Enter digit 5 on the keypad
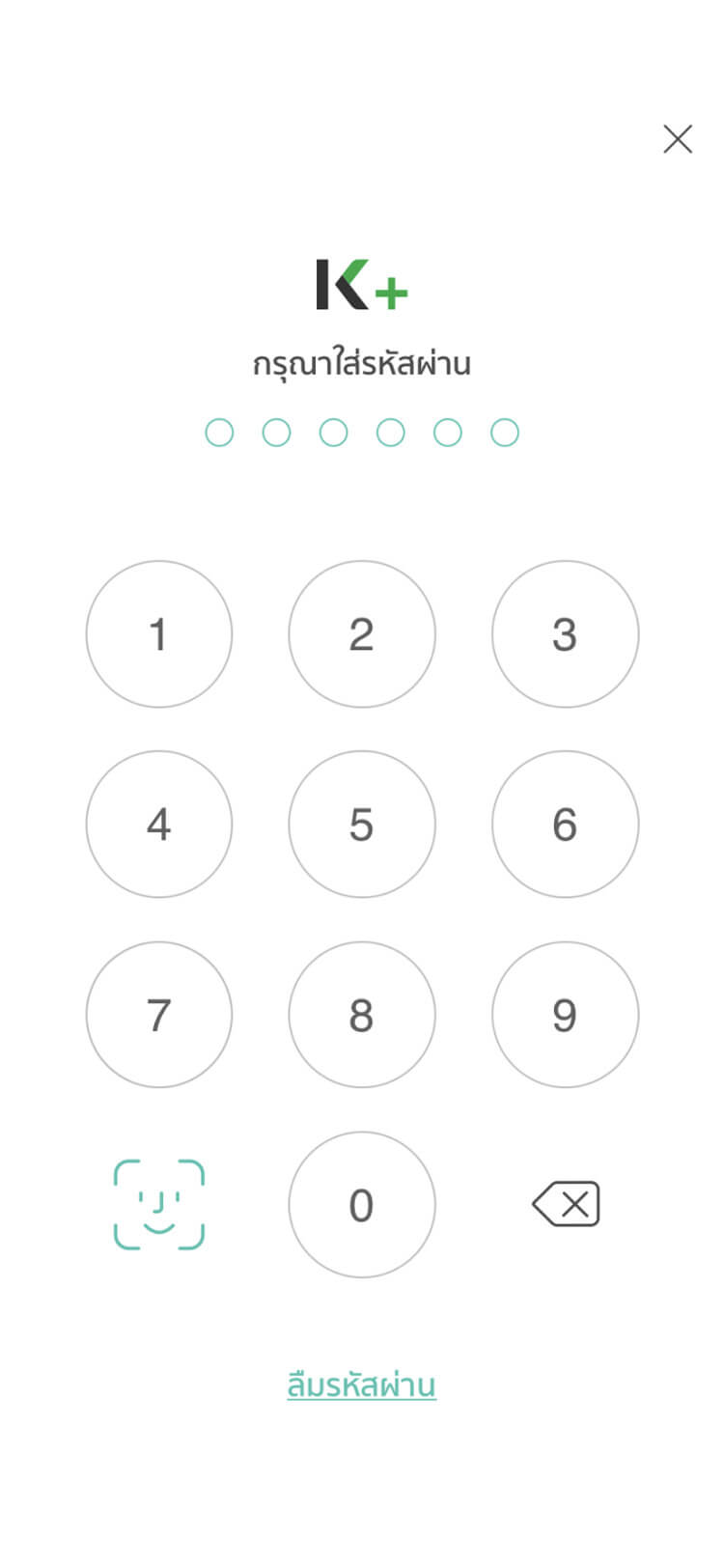This screenshot has height=1568, width=724. 362,825
